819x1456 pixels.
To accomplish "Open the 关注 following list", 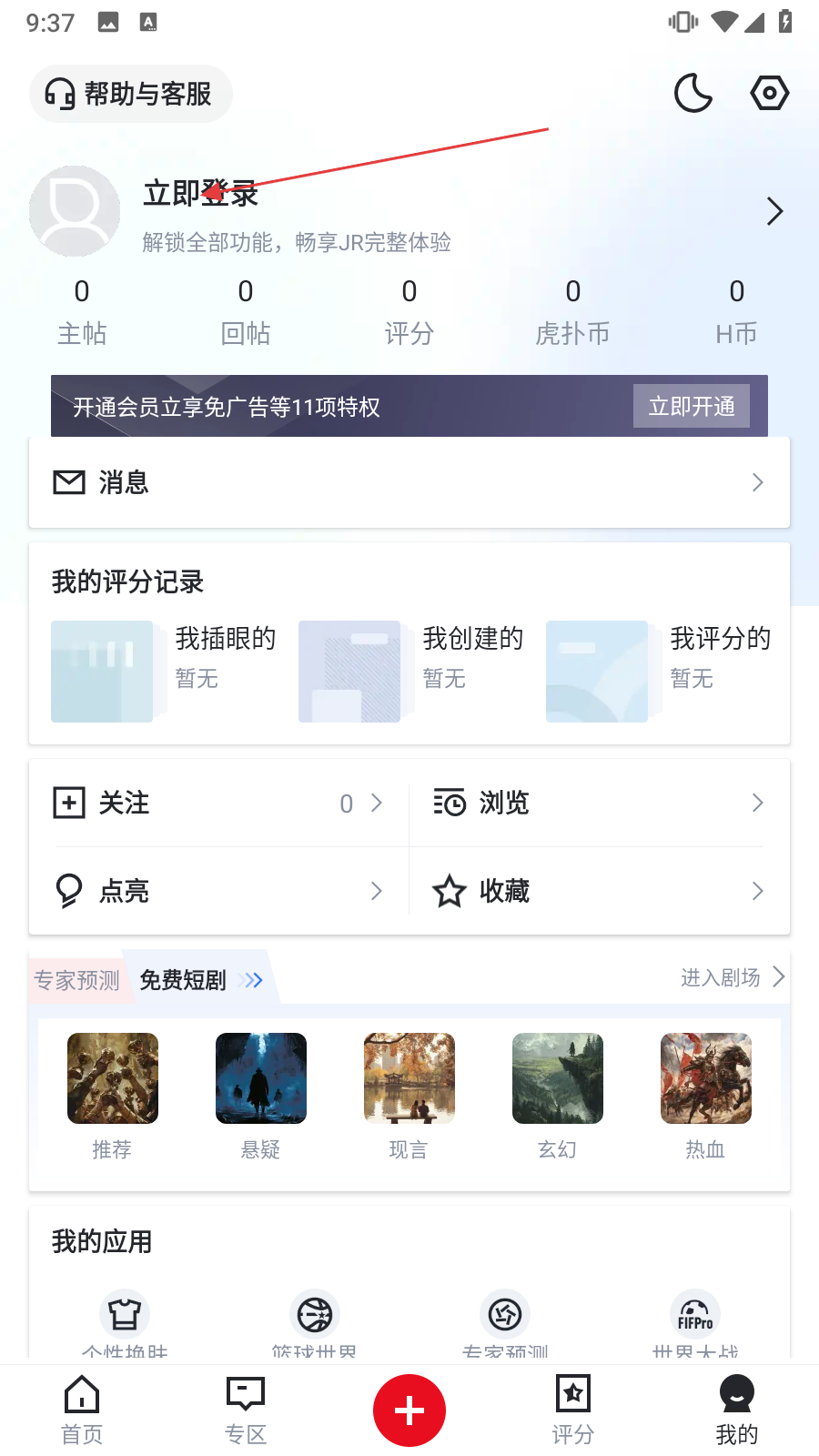I will pyautogui.click(x=218, y=803).
